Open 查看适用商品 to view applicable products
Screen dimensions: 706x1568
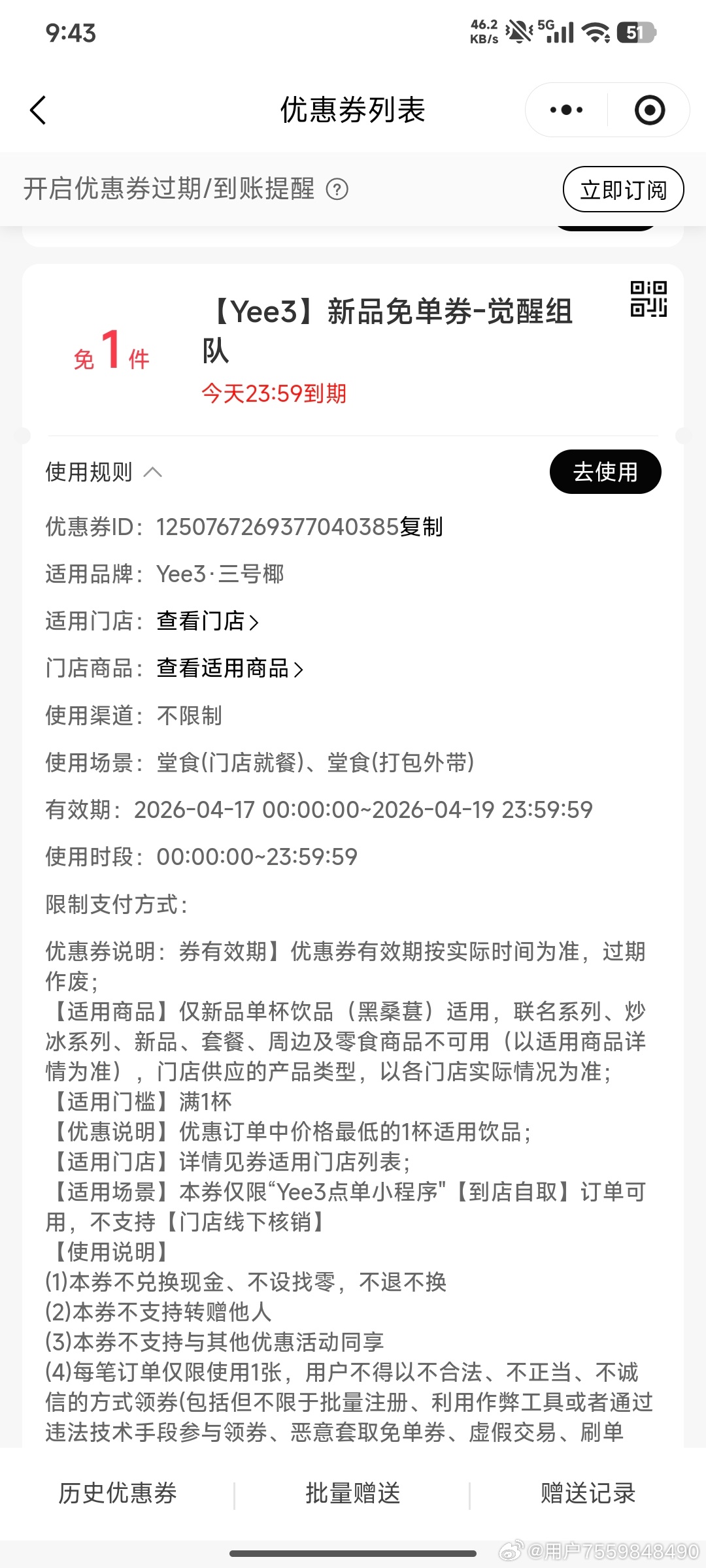[x=229, y=668]
